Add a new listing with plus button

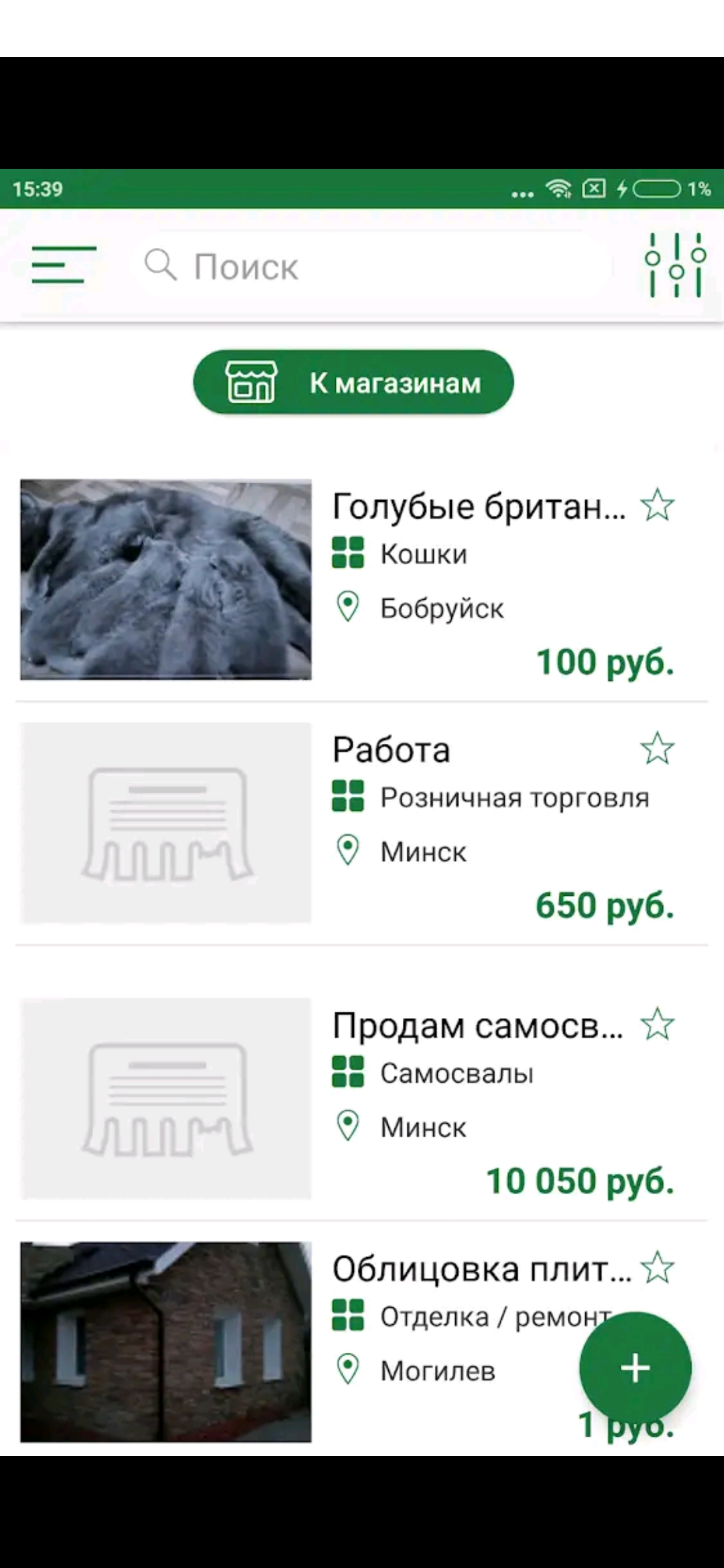pos(635,1368)
